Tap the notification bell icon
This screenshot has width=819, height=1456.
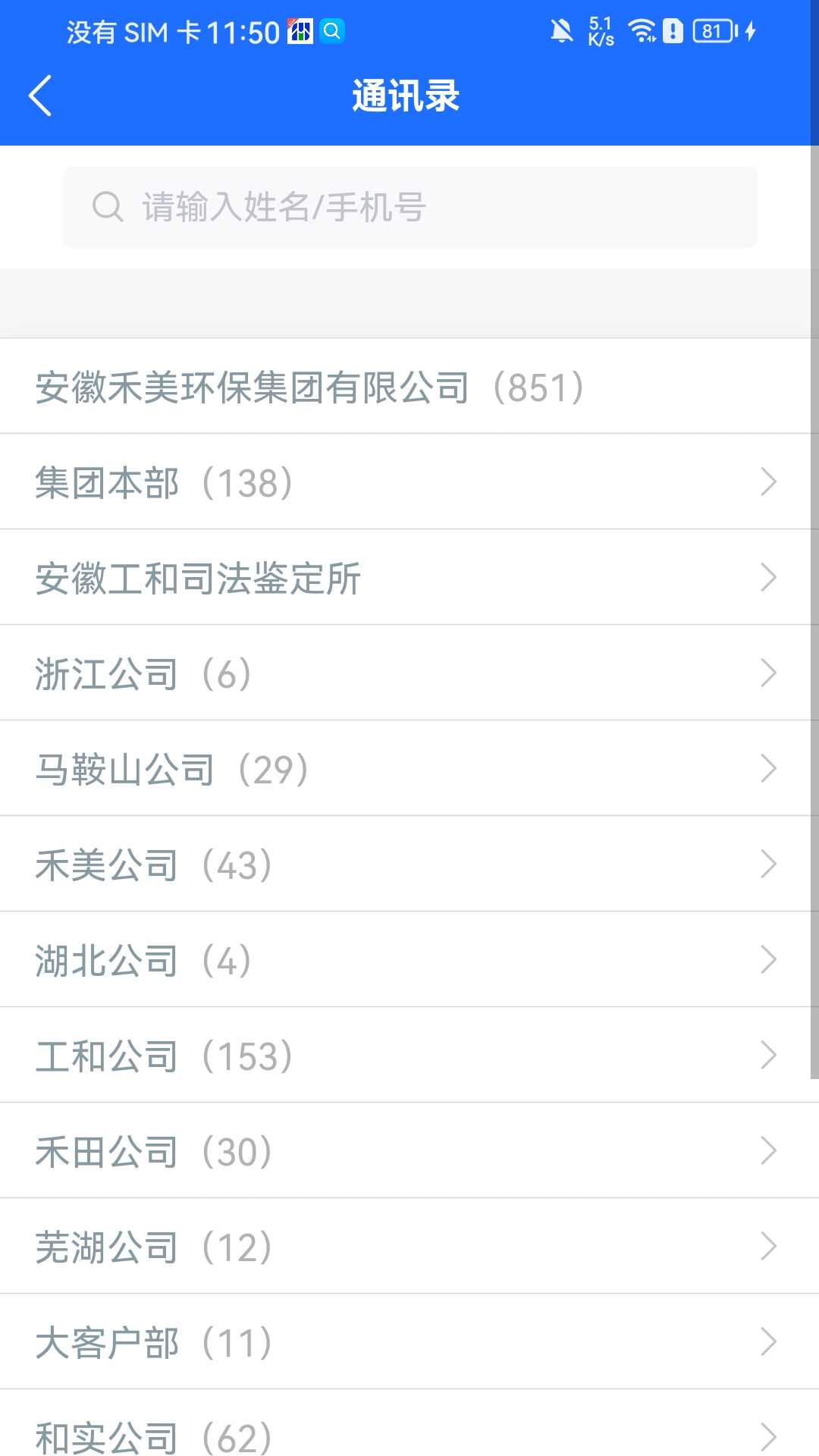562,30
